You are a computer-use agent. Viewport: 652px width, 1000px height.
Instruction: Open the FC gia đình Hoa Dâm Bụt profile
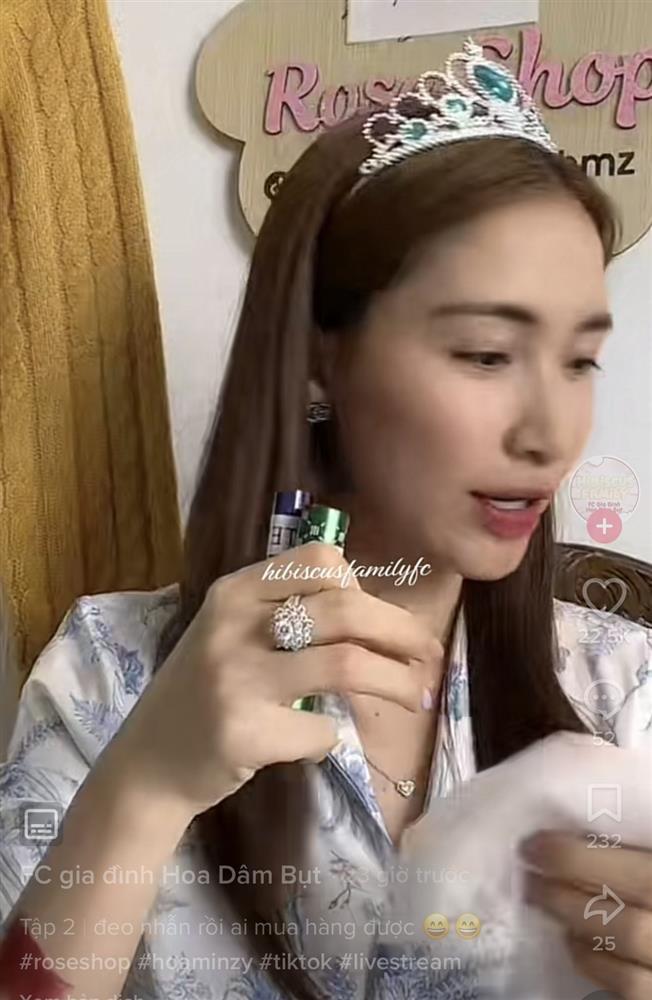(172, 875)
